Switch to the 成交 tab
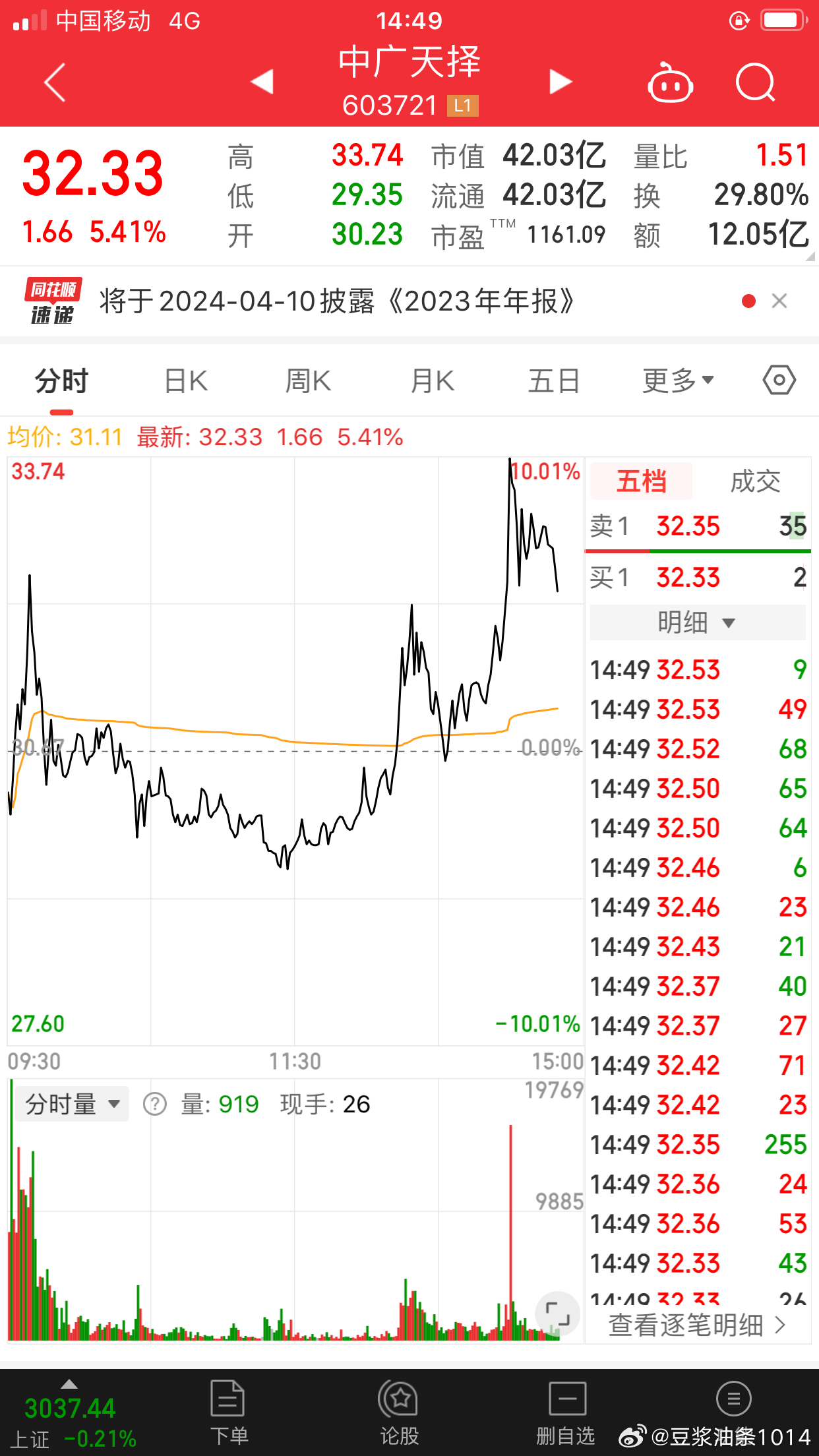This screenshot has width=819, height=1456. [x=756, y=481]
